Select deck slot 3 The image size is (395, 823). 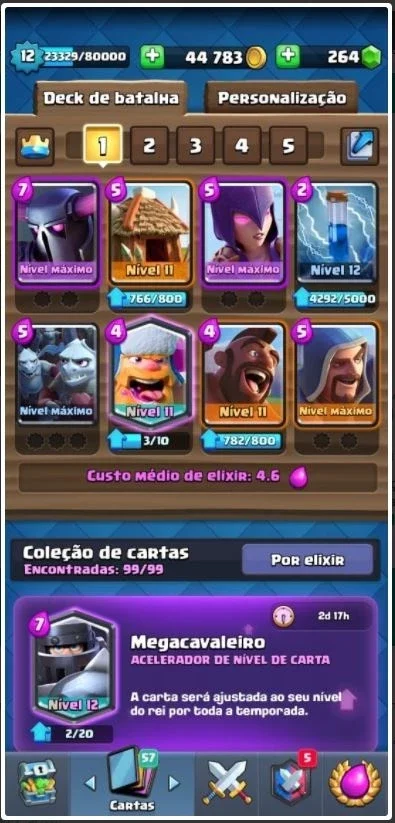pyautogui.click(x=195, y=145)
